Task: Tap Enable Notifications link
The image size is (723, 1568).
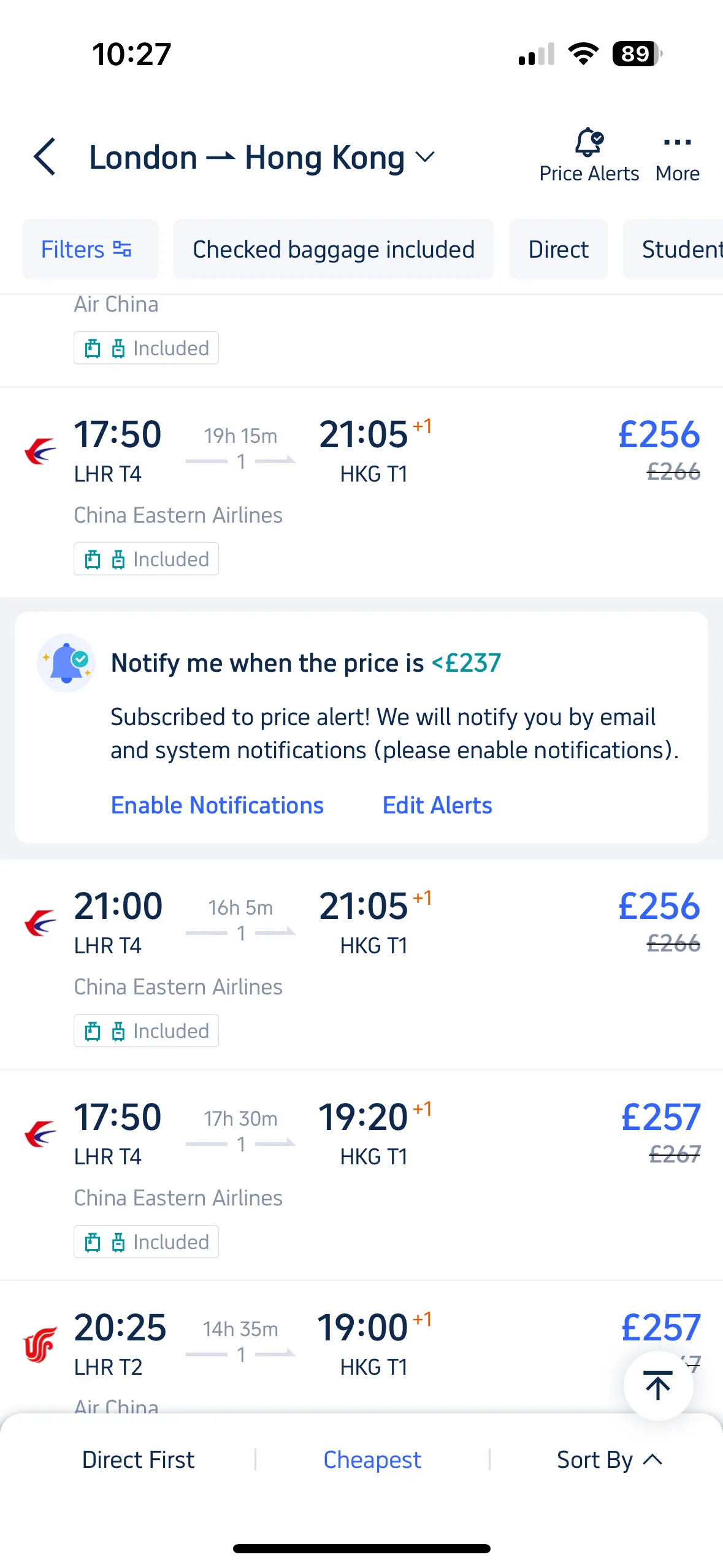Action: coord(217,805)
